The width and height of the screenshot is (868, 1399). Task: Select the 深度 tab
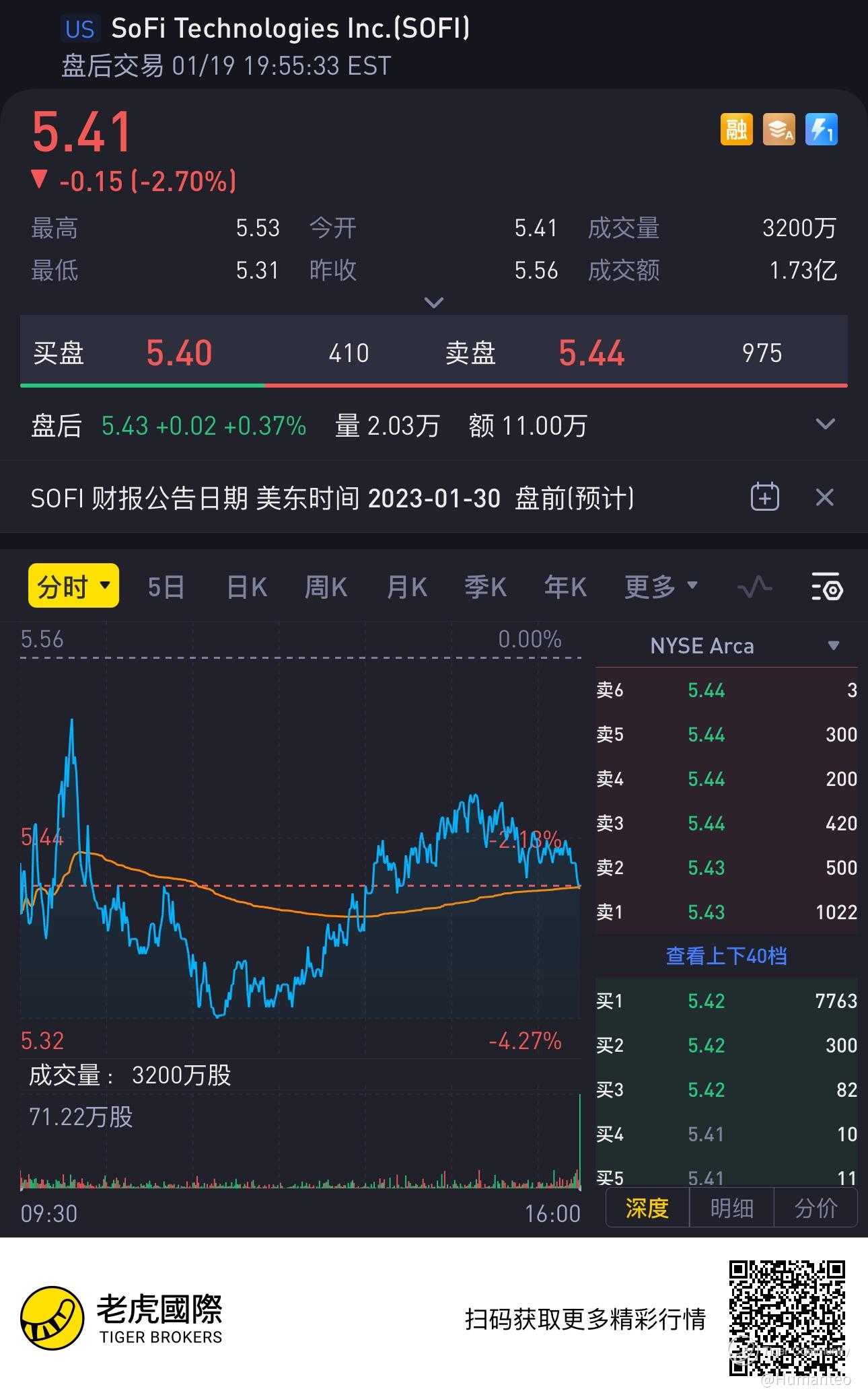pos(647,1208)
